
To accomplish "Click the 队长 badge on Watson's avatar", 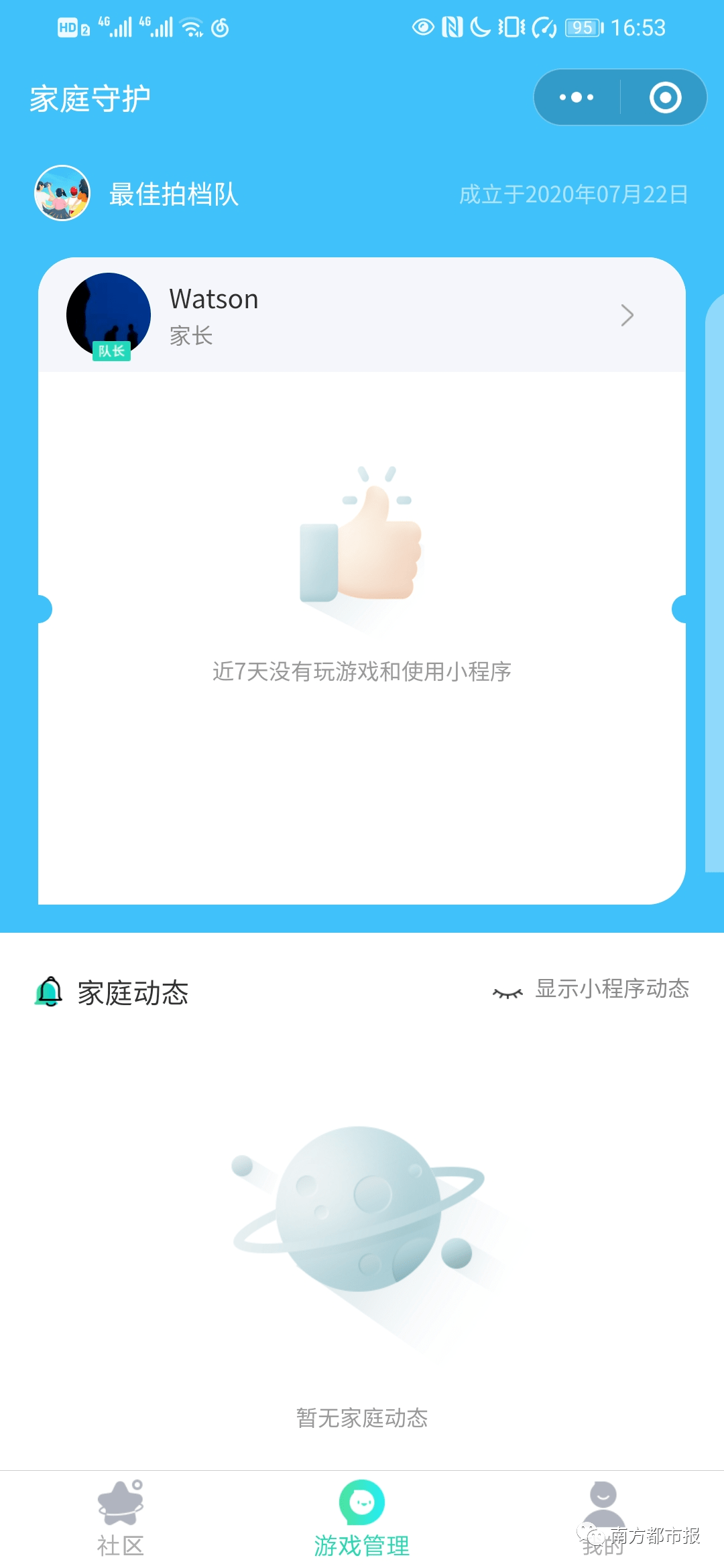I will point(111,350).
